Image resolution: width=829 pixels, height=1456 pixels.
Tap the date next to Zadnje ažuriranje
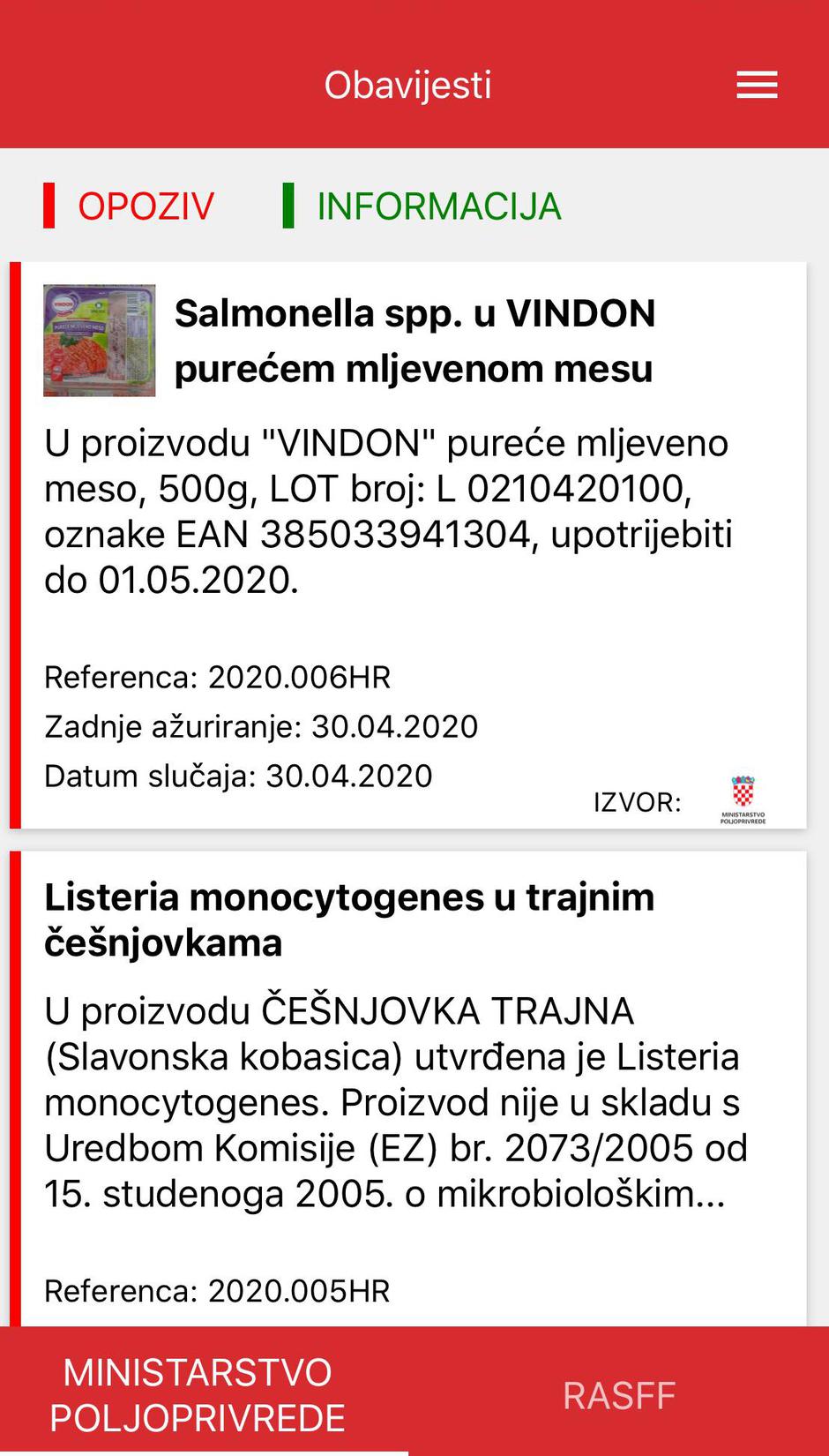pos(395,726)
